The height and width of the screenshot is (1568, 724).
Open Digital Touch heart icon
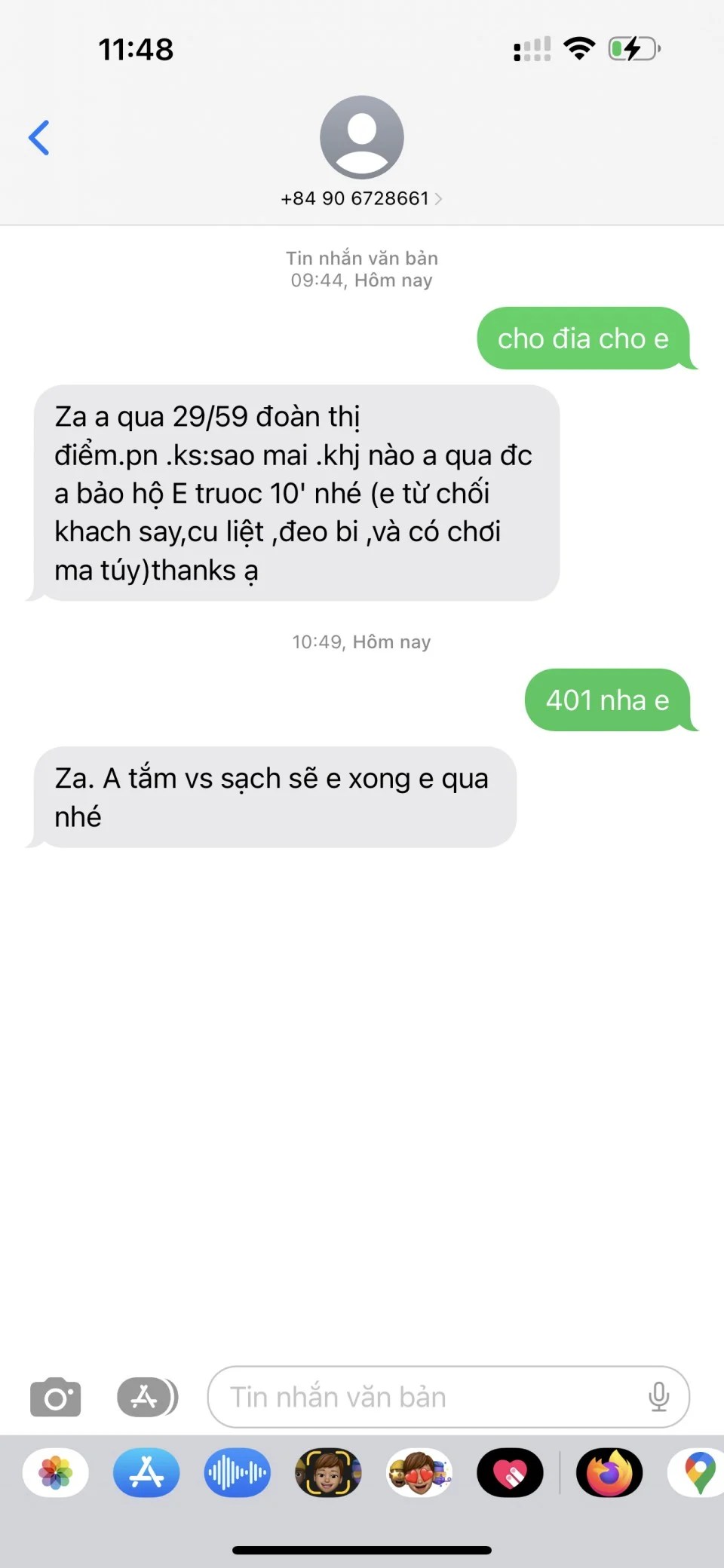click(x=510, y=1473)
